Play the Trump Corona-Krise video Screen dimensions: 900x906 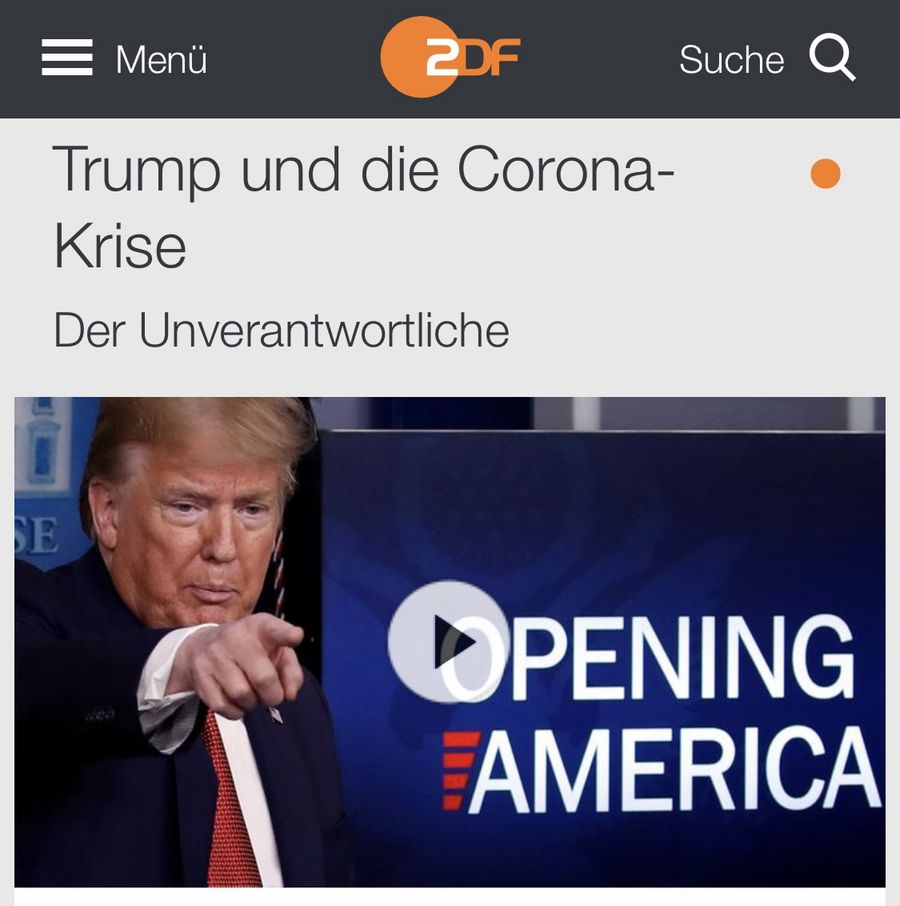pos(448,641)
